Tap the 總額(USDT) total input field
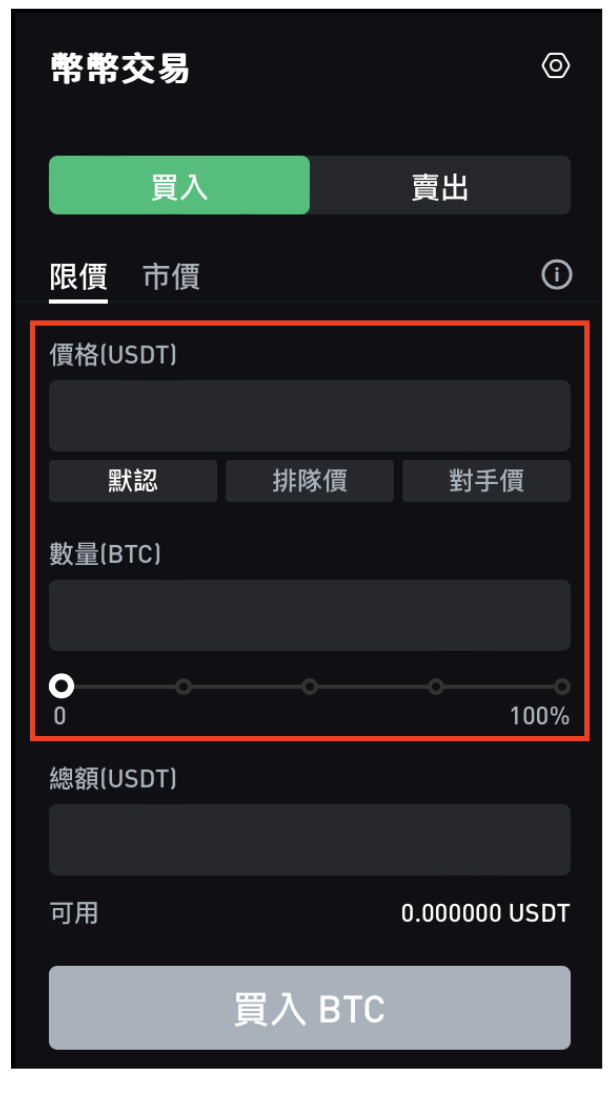The height and width of the screenshot is (1096, 612). click(x=309, y=839)
